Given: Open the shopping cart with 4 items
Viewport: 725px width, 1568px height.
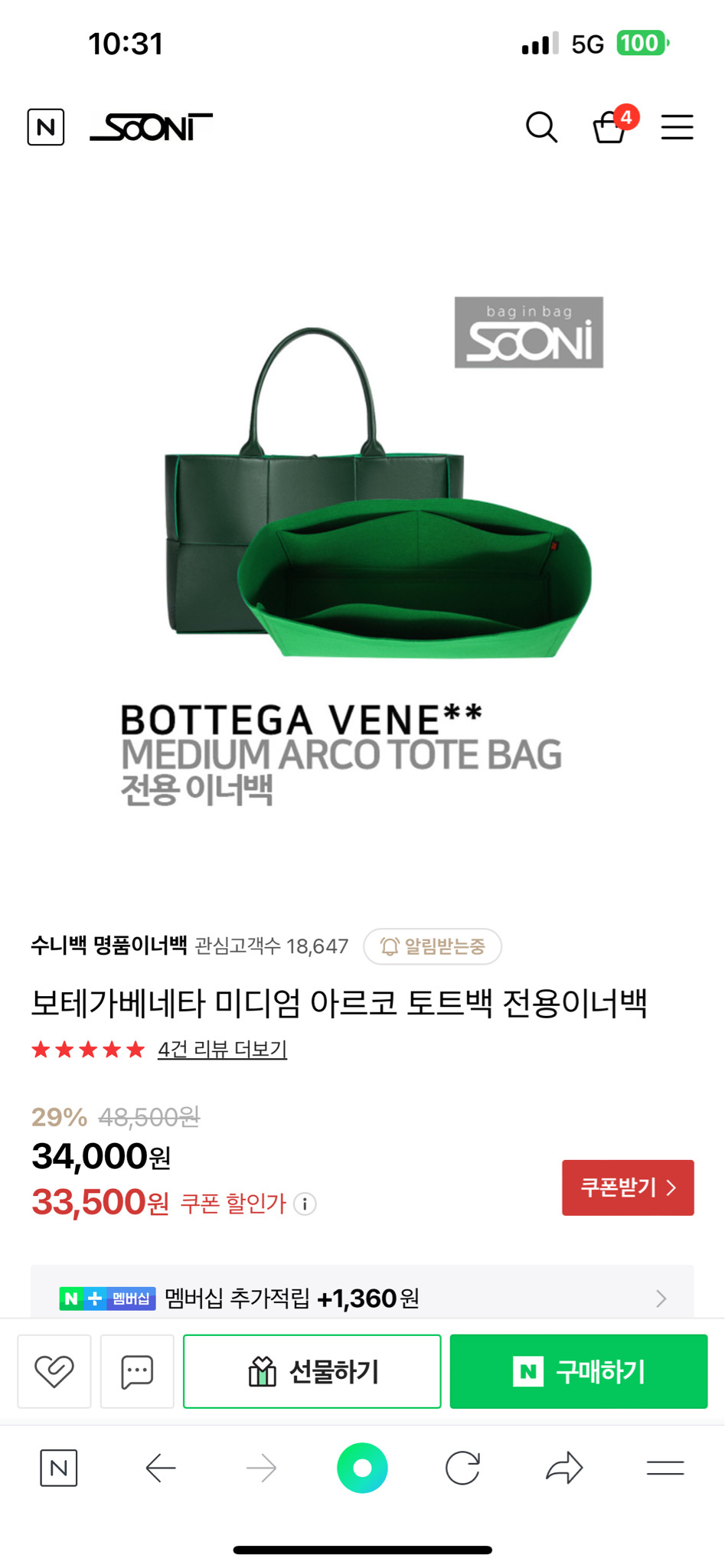Looking at the screenshot, I should pyautogui.click(x=609, y=128).
